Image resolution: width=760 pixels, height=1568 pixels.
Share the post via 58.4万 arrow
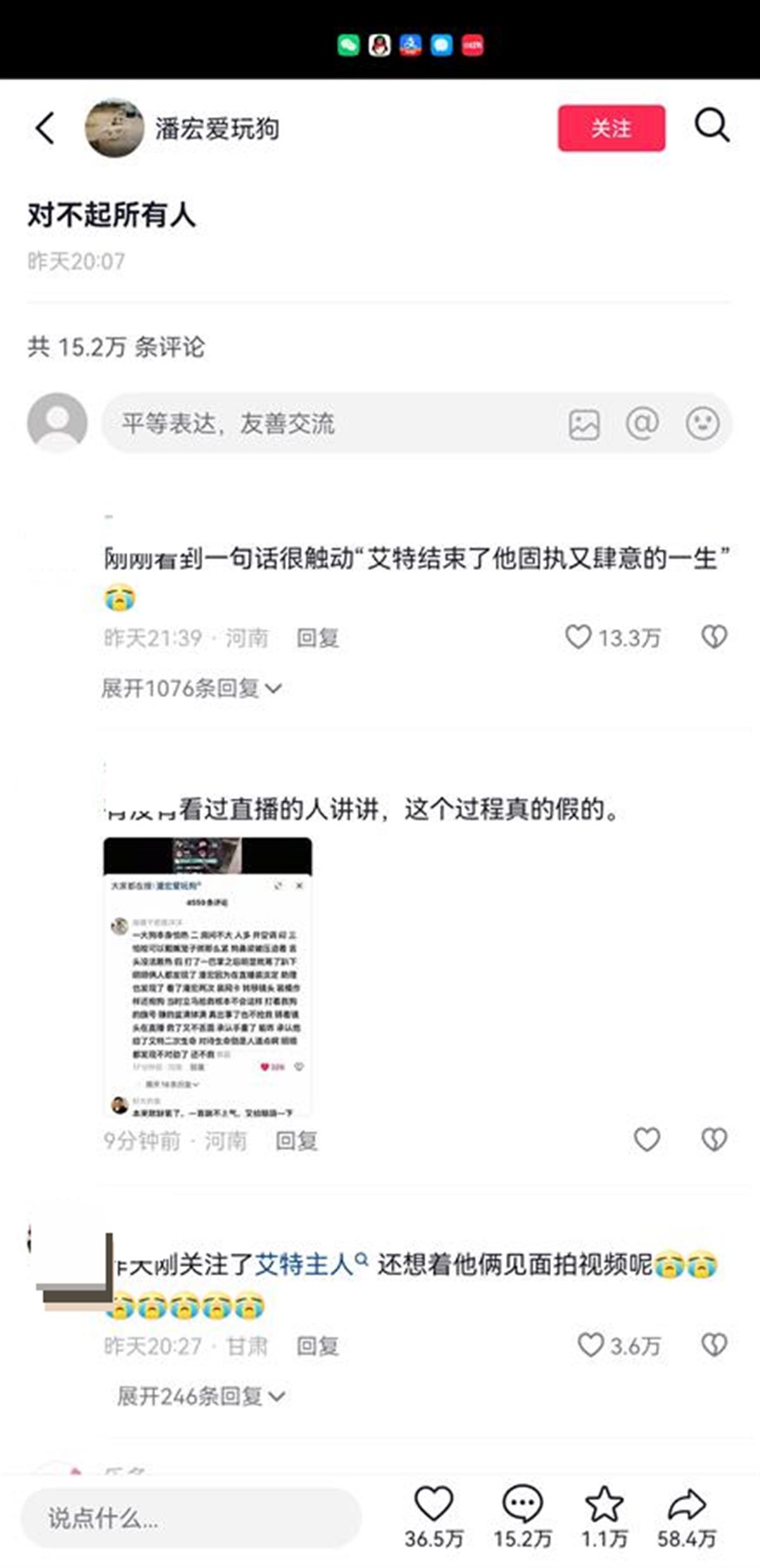[x=687, y=1505]
